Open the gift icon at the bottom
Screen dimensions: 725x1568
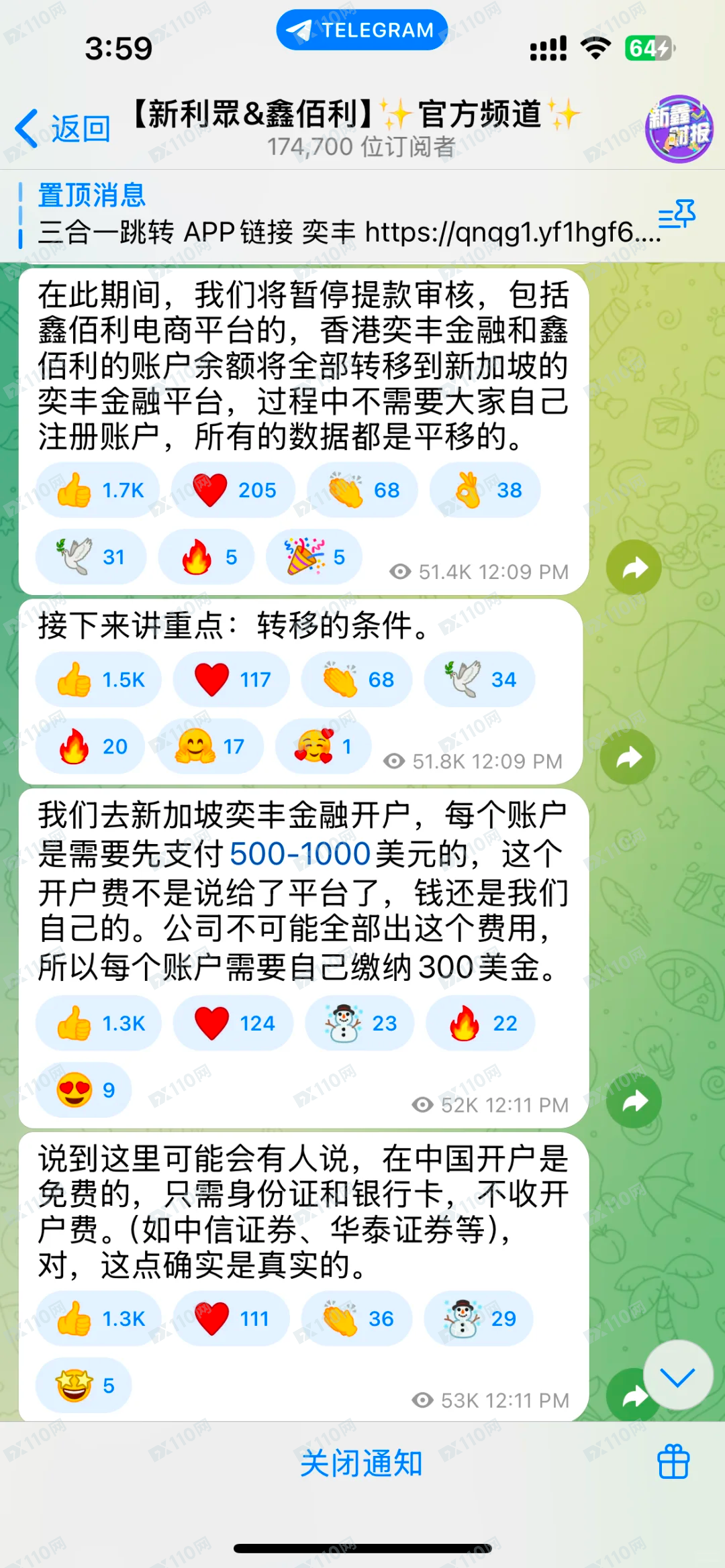[x=673, y=1462]
